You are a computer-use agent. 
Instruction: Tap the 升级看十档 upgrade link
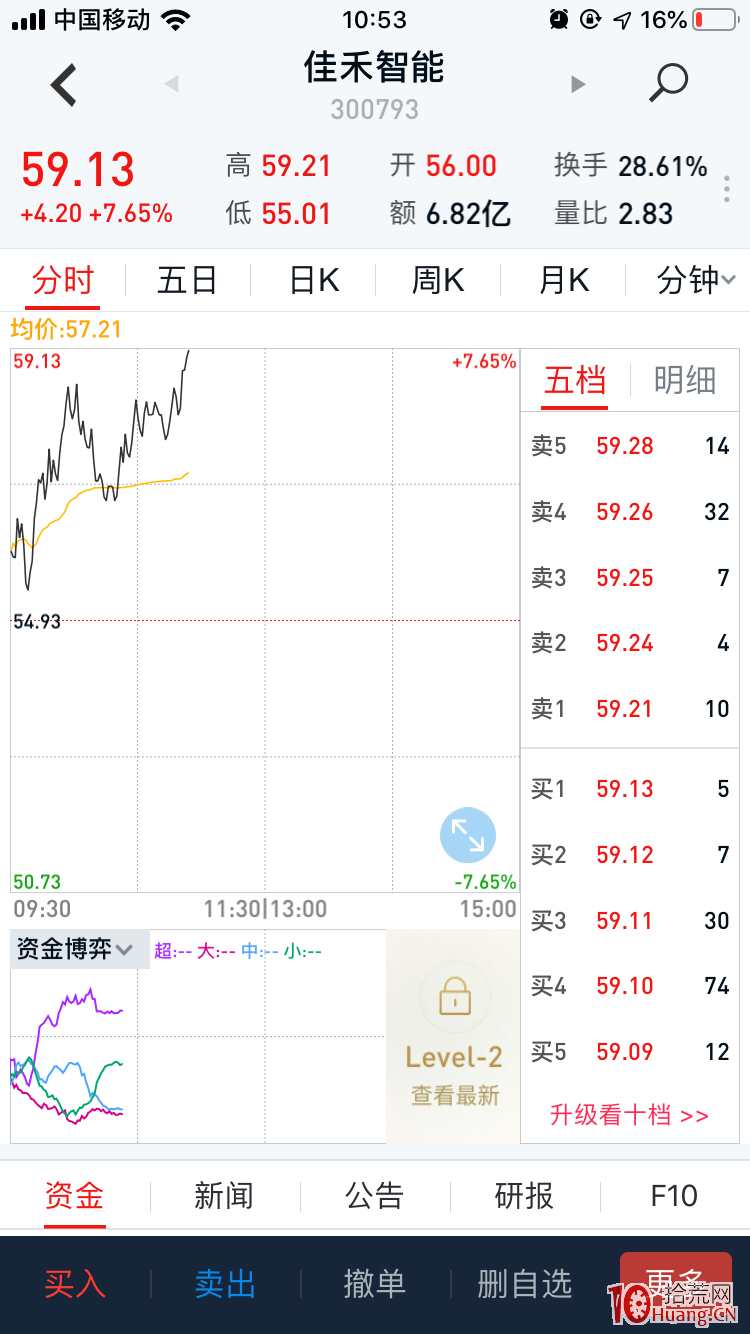[628, 1115]
